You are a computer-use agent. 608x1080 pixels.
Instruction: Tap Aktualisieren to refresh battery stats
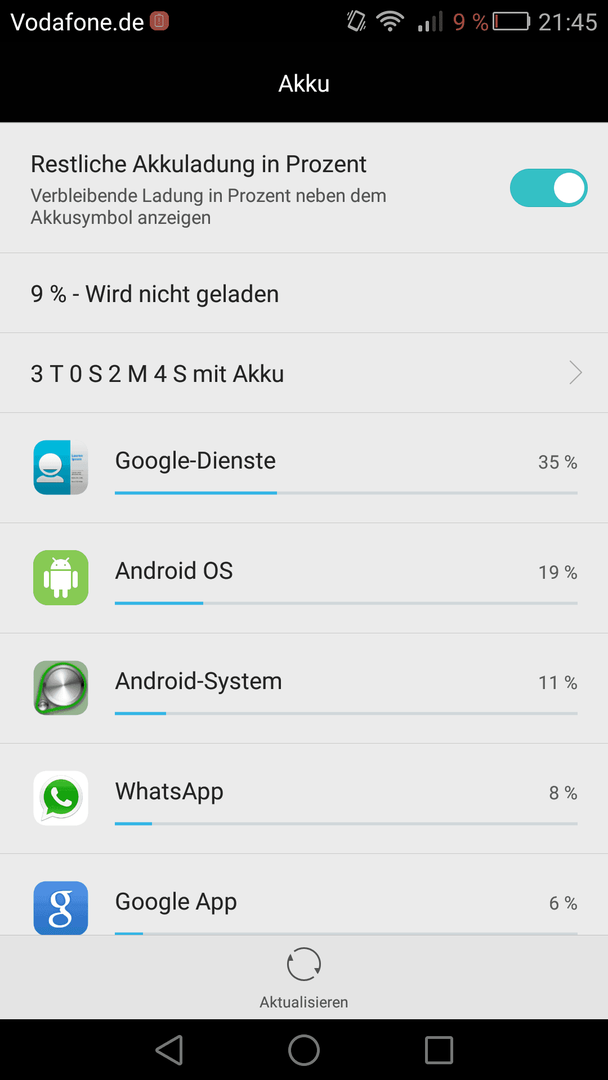[x=304, y=977]
